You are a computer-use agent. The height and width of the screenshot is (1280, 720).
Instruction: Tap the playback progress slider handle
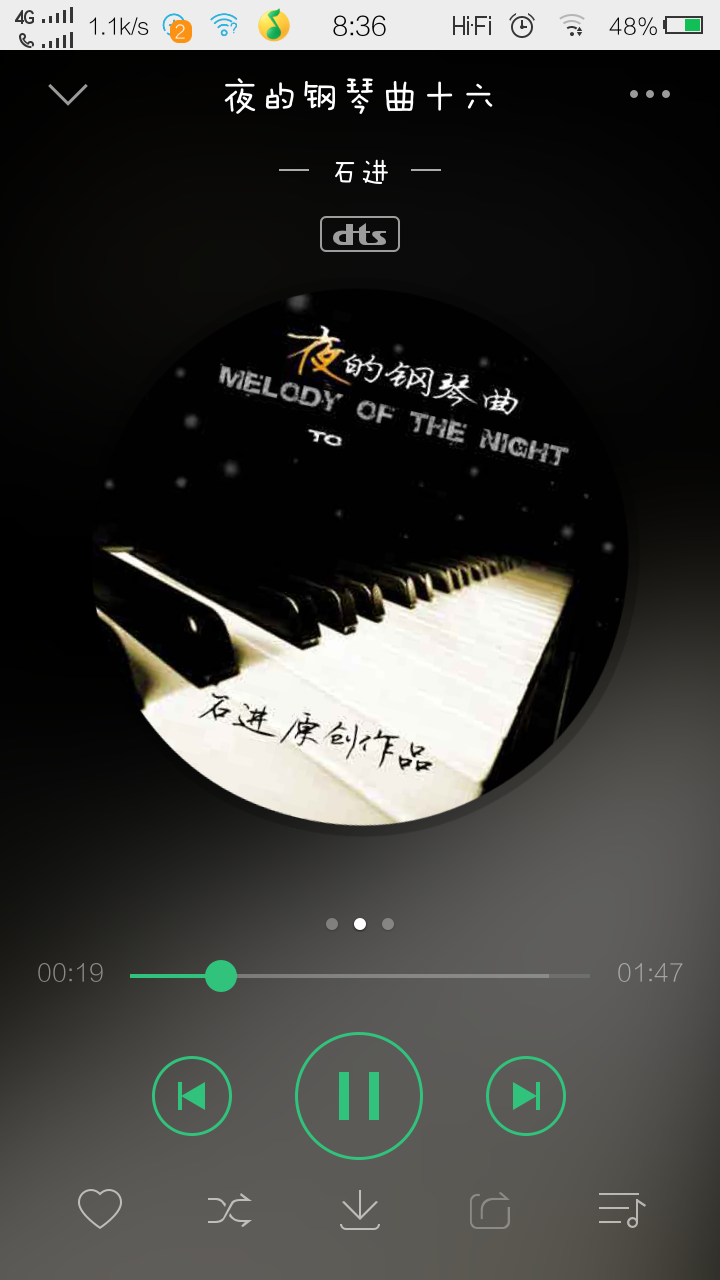(221, 975)
